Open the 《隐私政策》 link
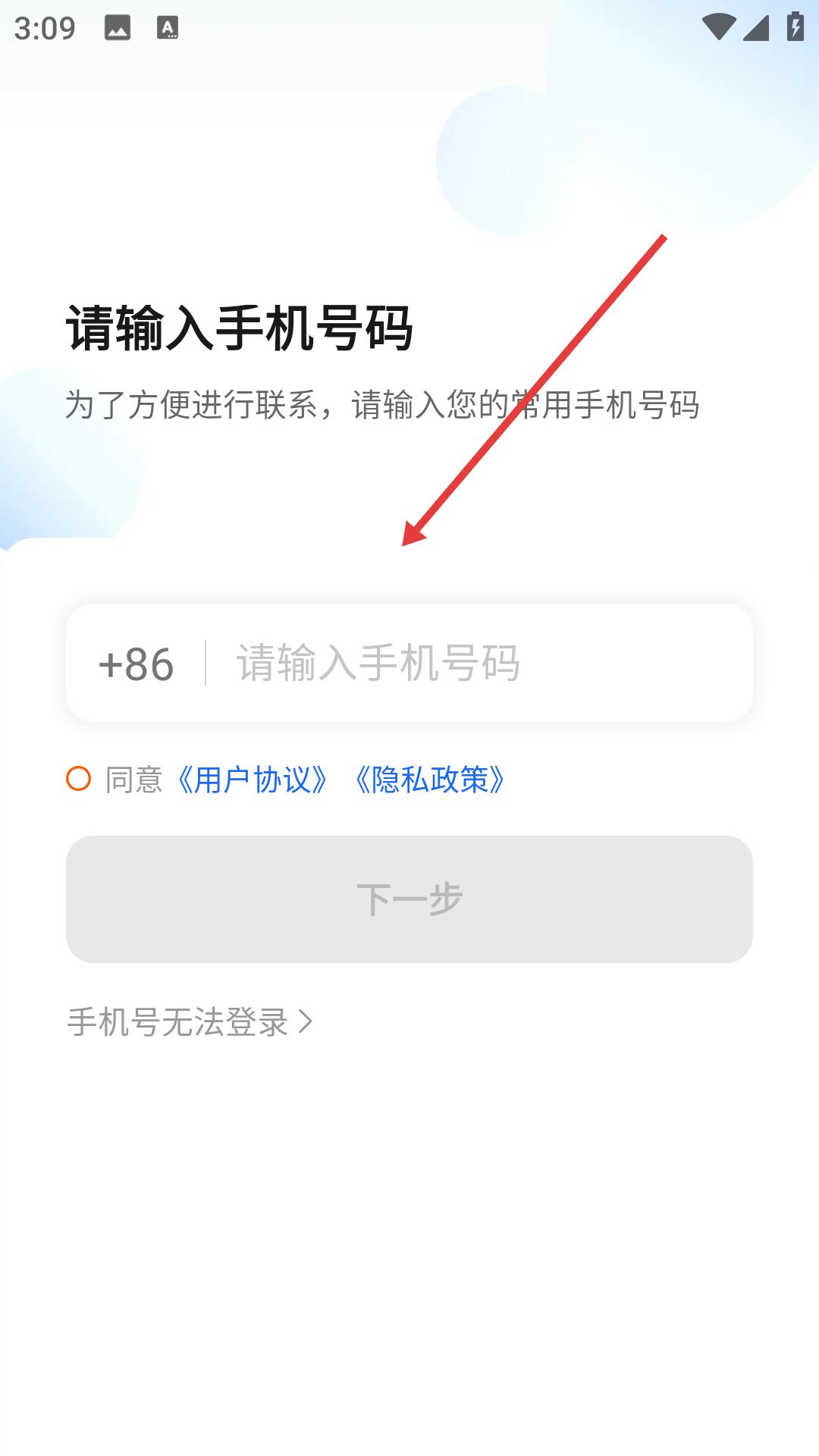The image size is (819, 1456). click(430, 780)
